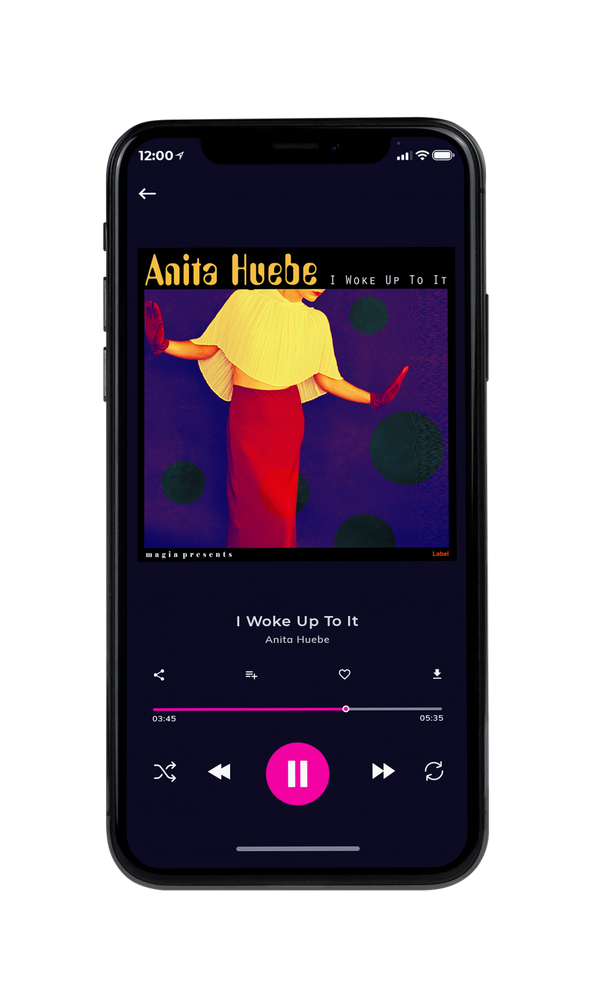This screenshot has width=600, height=1000.
Task: Go back using the arrow icon
Action: [147, 194]
